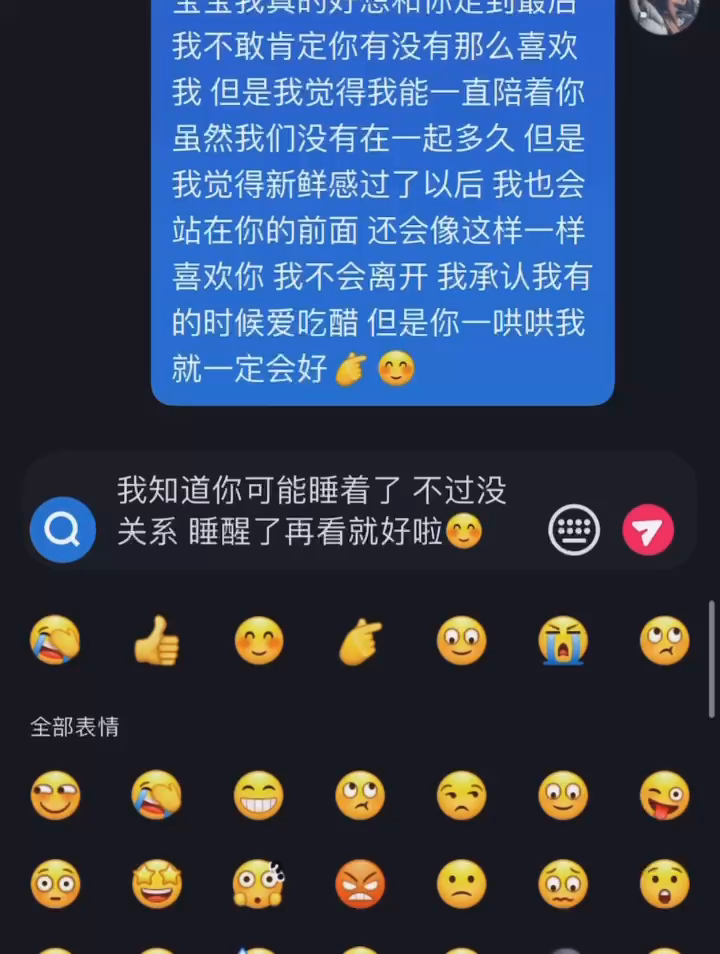Switch to the keyboard input
The height and width of the screenshot is (954, 720).
point(574,529)
